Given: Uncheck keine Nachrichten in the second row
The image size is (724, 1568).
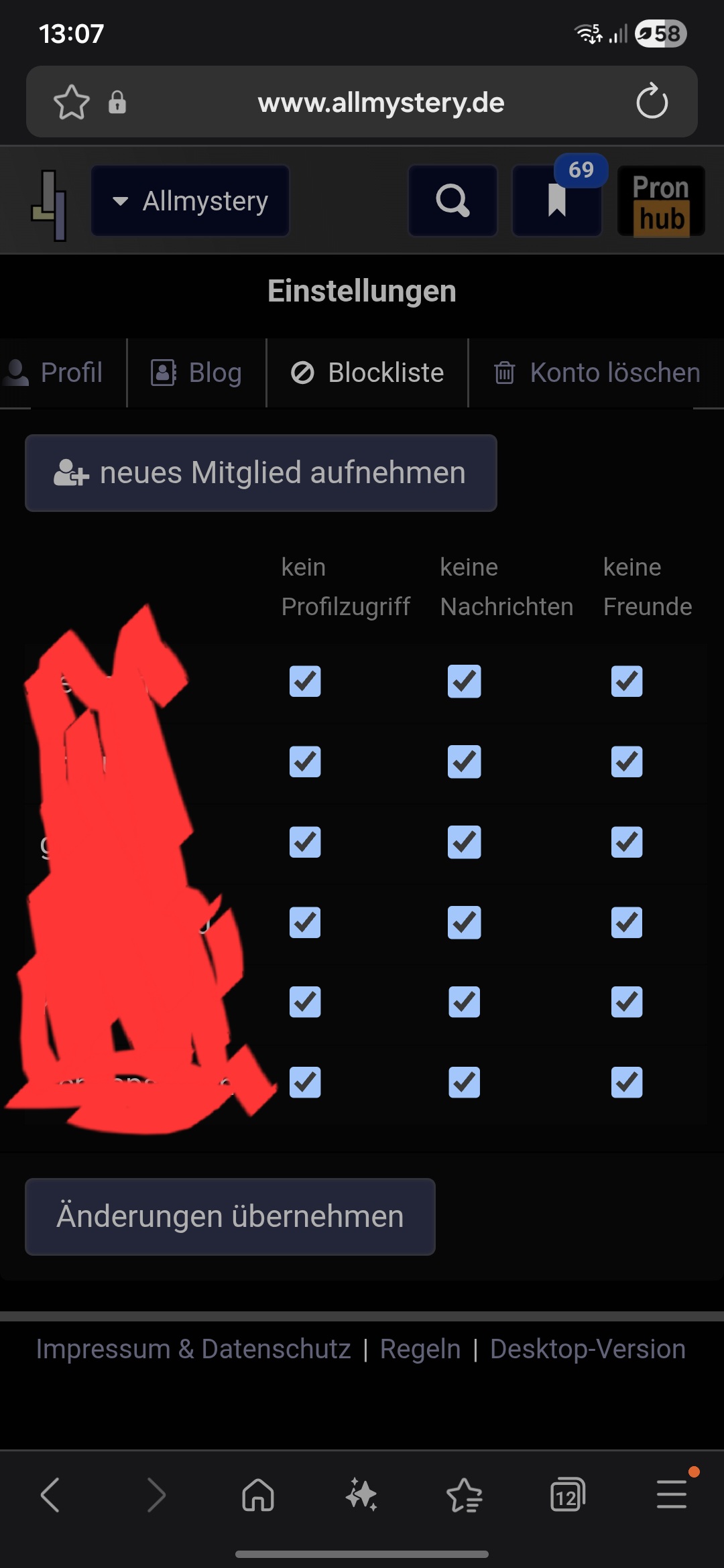Looking at the screenshot, I should 464,762.
